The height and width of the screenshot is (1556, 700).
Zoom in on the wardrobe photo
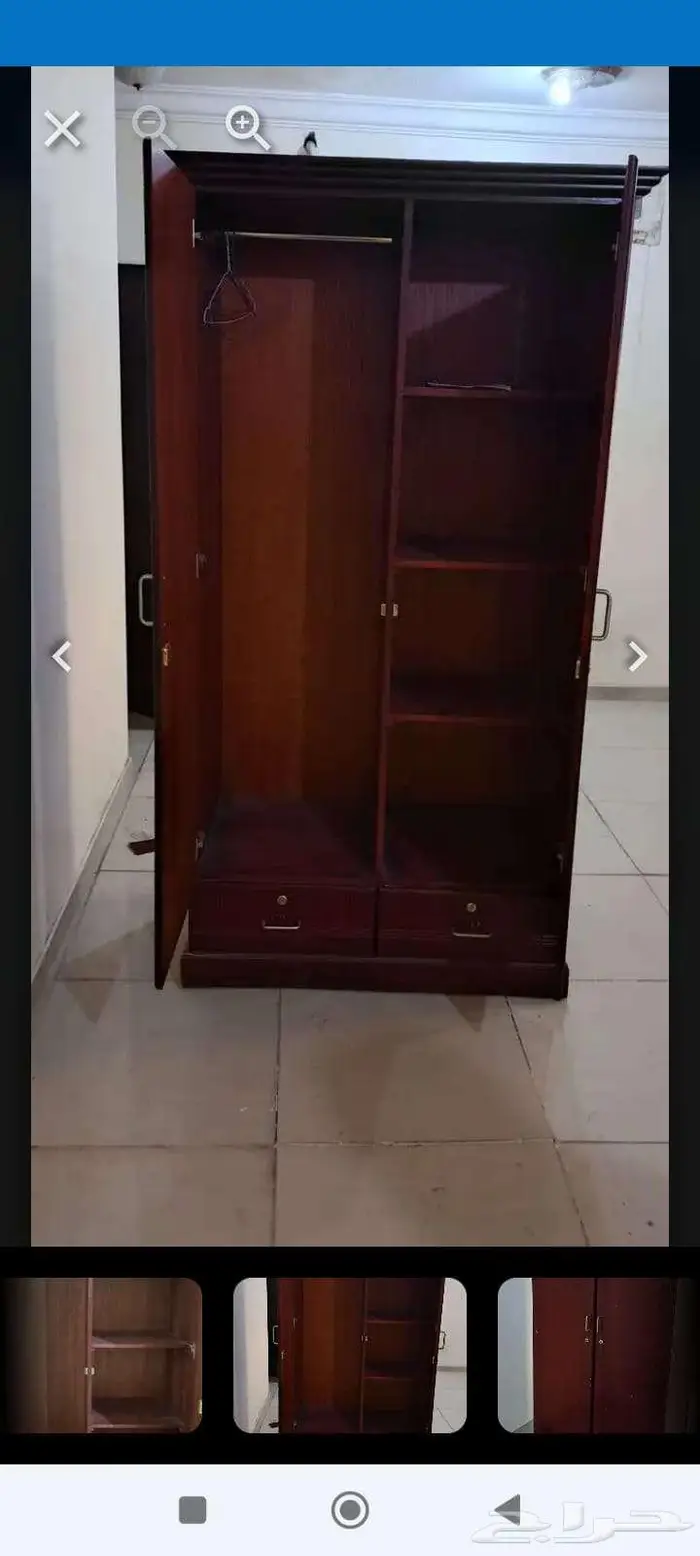[x=247, y=127]
